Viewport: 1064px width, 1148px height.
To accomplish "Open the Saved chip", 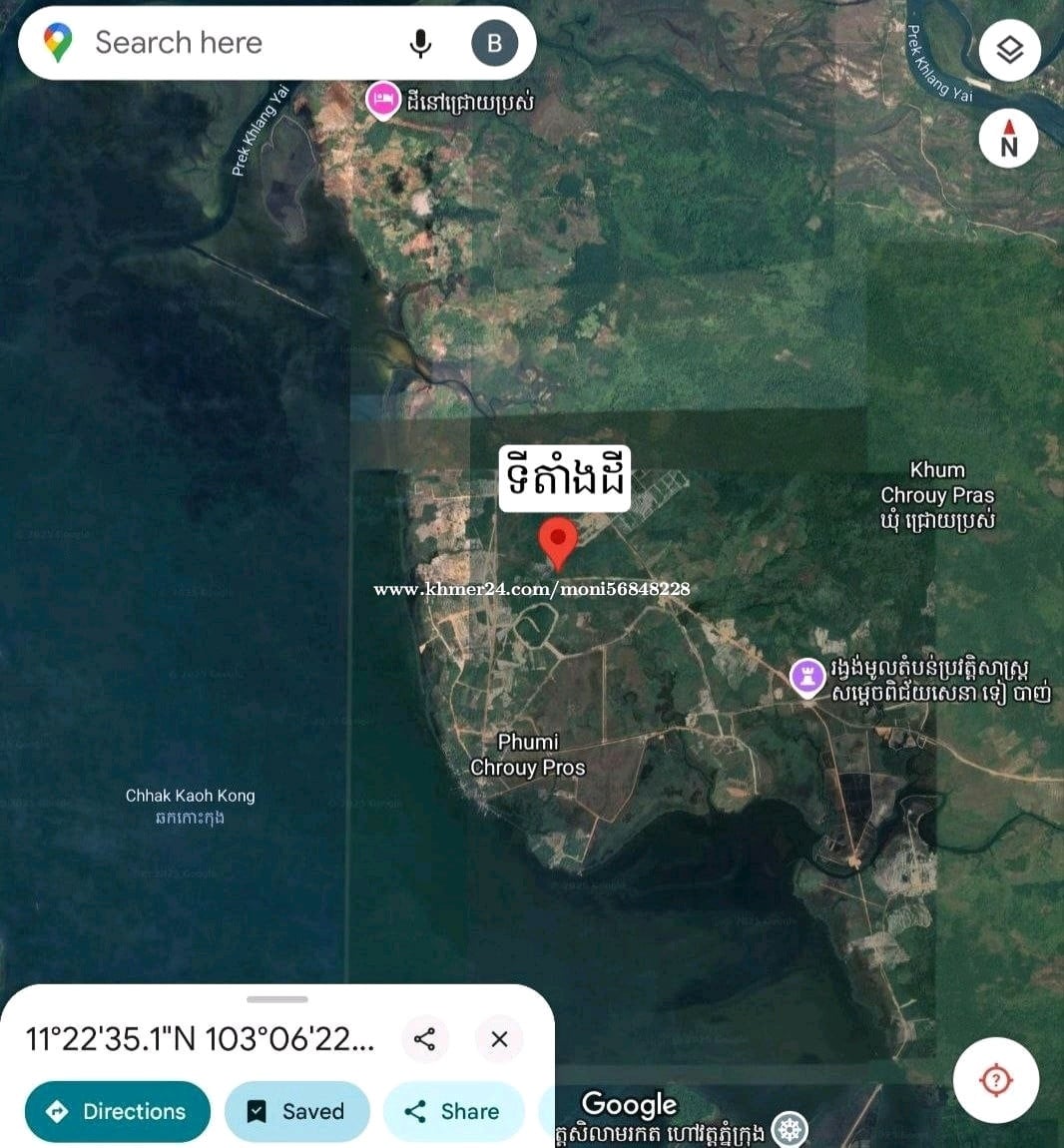I will pos(296,1111).
